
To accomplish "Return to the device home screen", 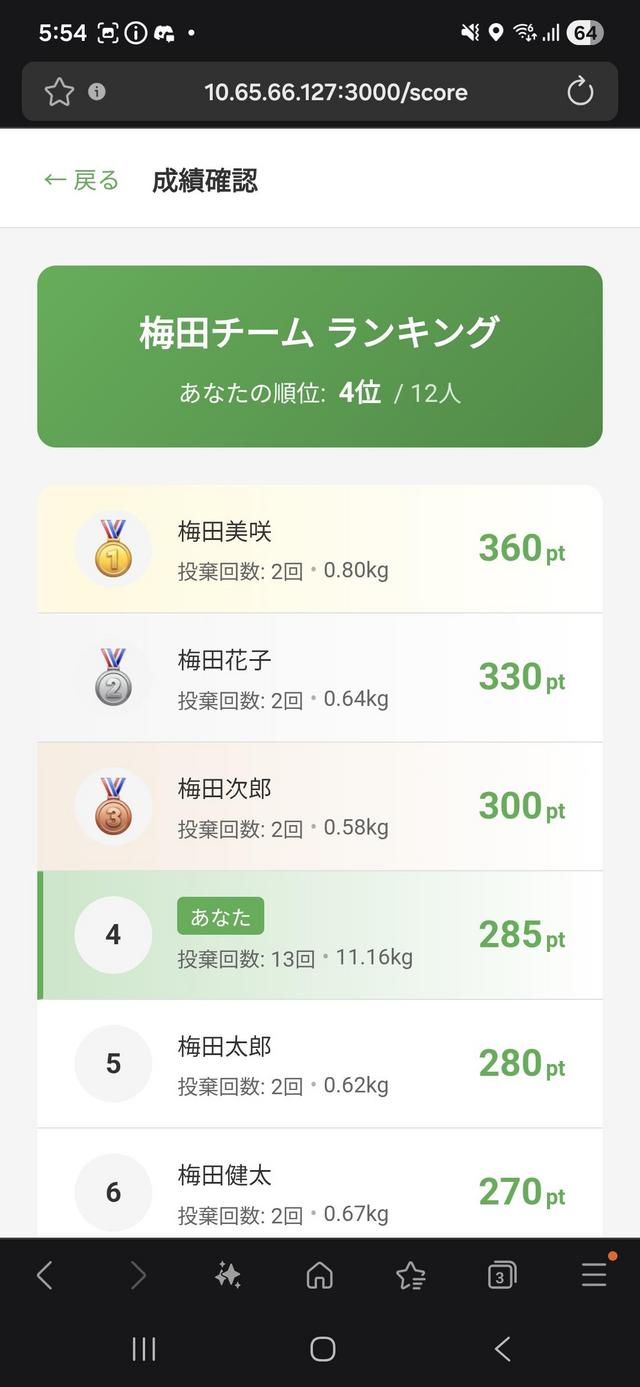I will (322, 1349).
